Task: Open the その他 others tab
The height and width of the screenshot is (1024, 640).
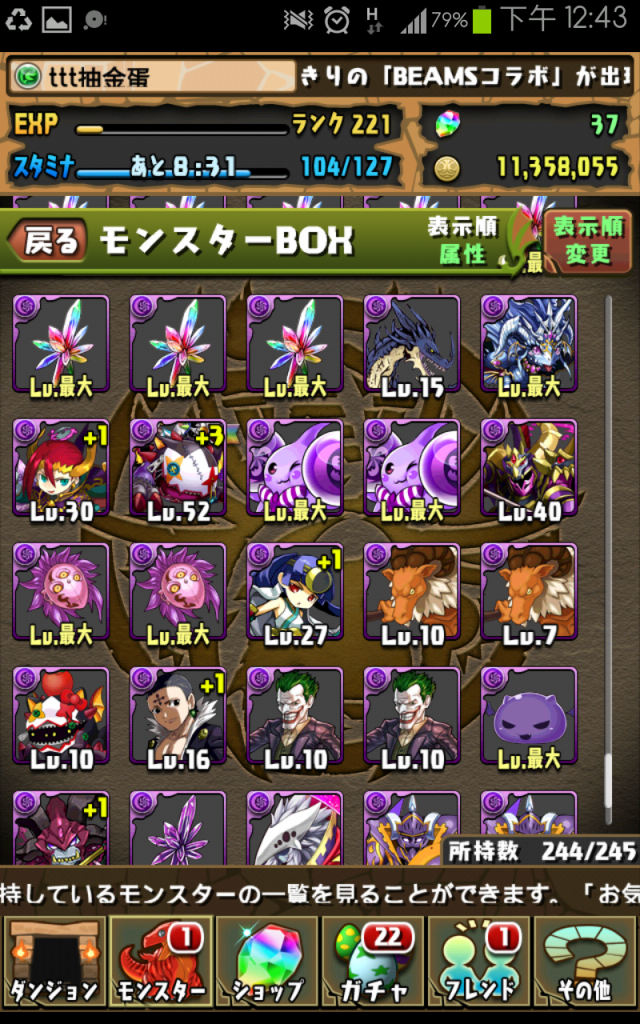Action: [x=586, y=961]
